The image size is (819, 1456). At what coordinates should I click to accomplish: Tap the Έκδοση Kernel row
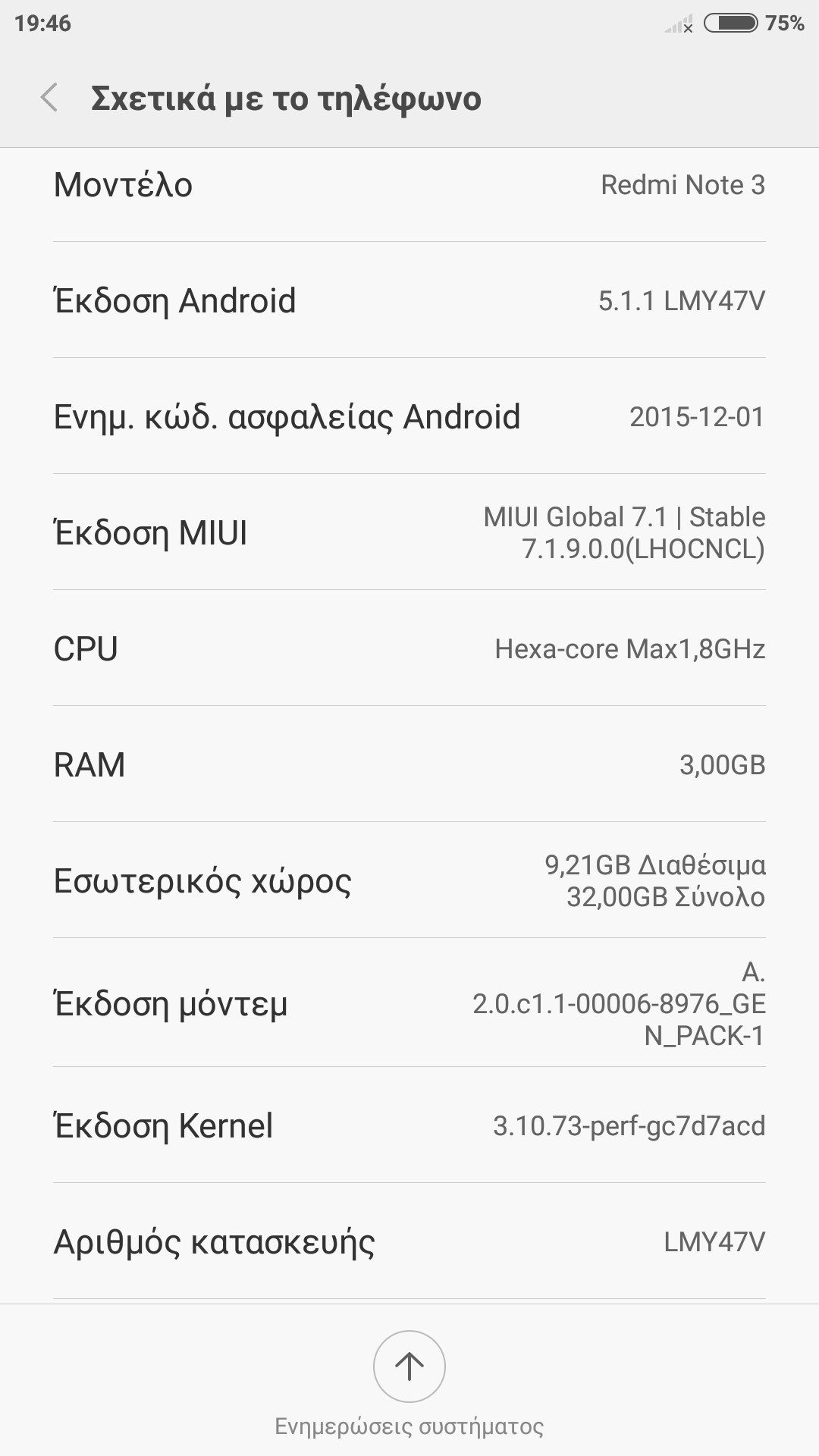click(x=409, y=1125)
